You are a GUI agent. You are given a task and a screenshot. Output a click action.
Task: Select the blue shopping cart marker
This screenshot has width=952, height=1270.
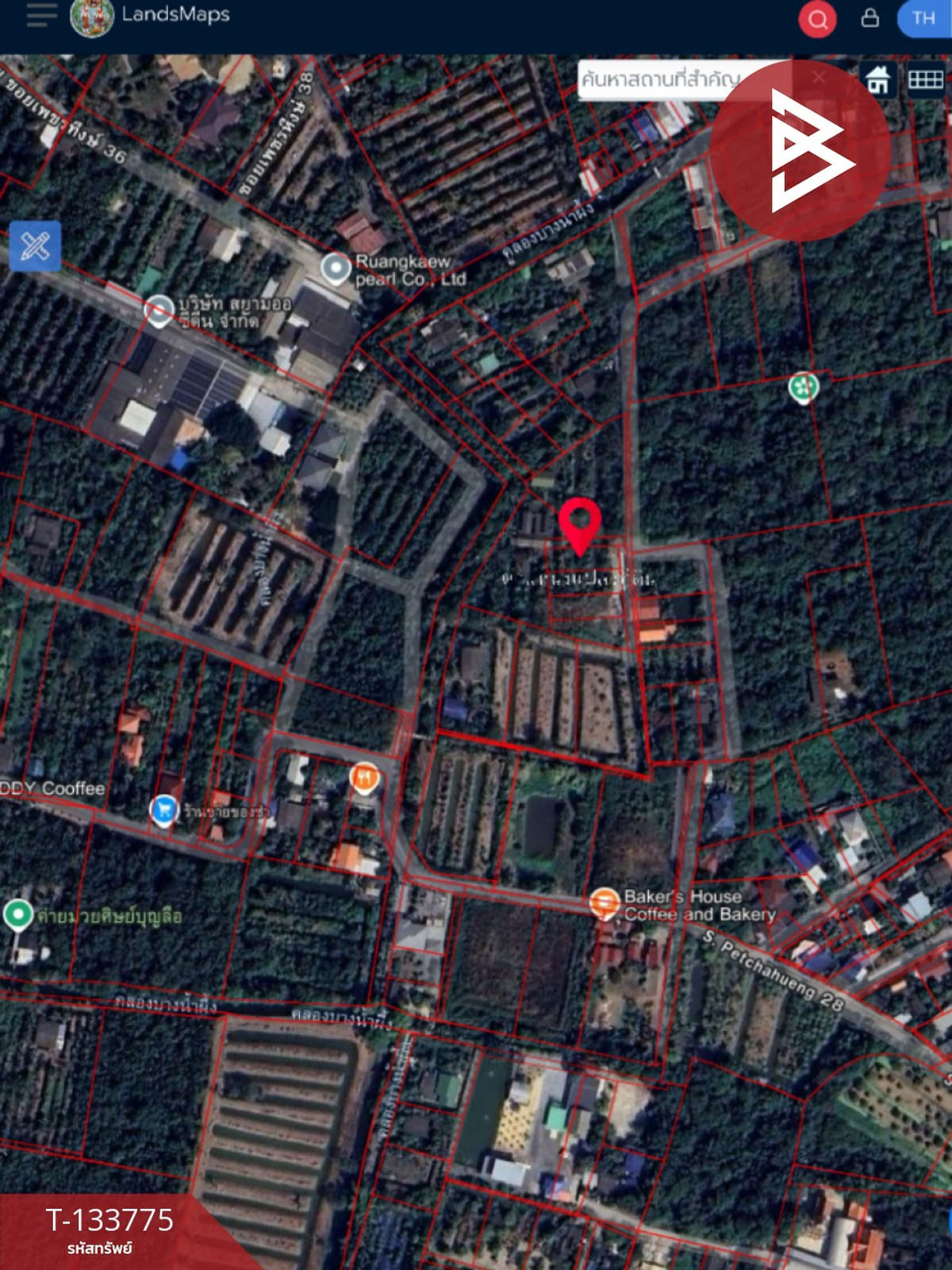(x=163, y=810)
